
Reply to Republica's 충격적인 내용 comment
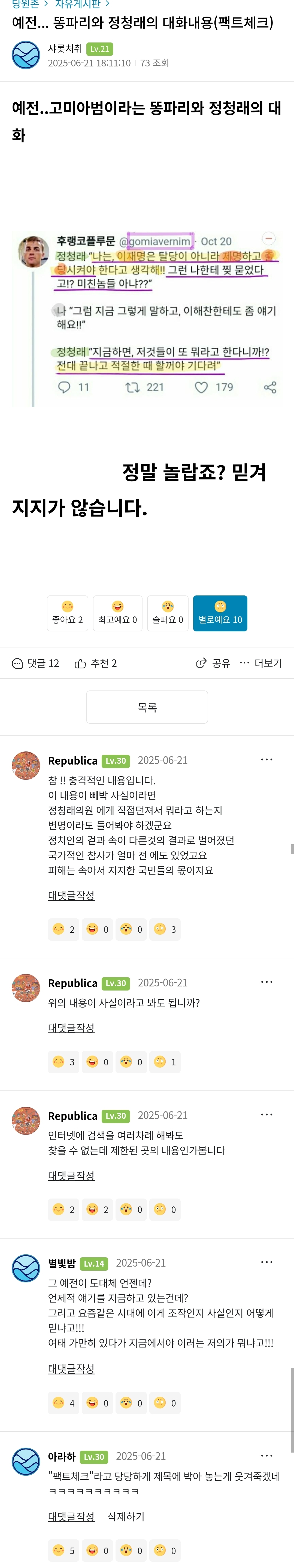click(71, 895)
